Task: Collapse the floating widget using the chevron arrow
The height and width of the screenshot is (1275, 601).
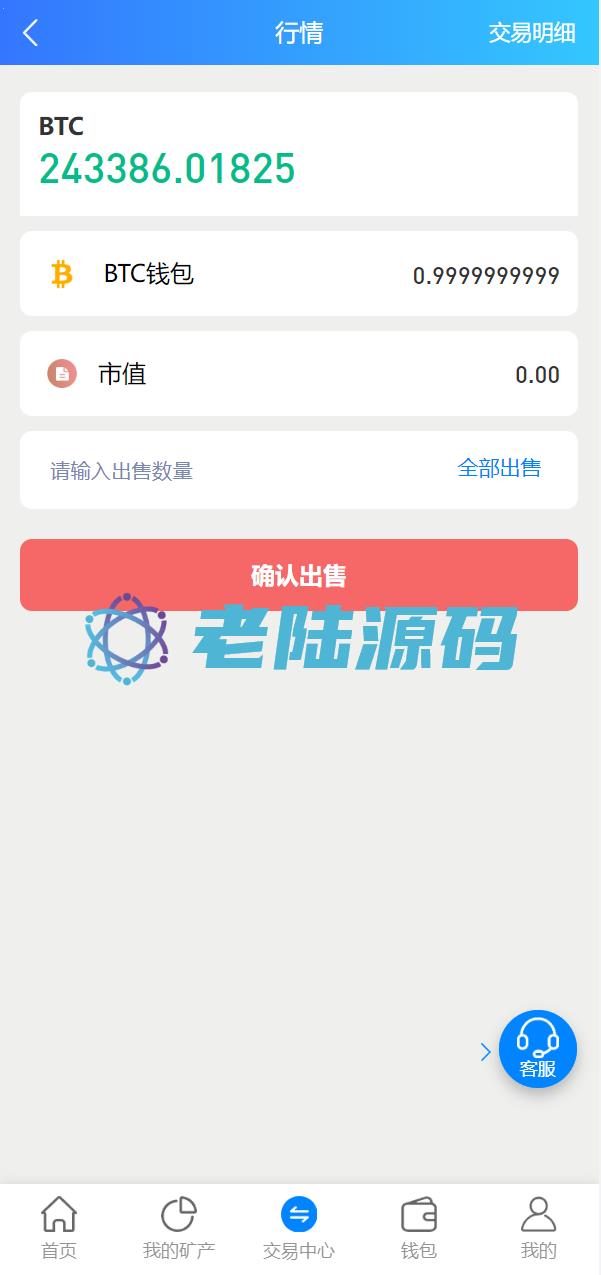Action: point(486,1052)
